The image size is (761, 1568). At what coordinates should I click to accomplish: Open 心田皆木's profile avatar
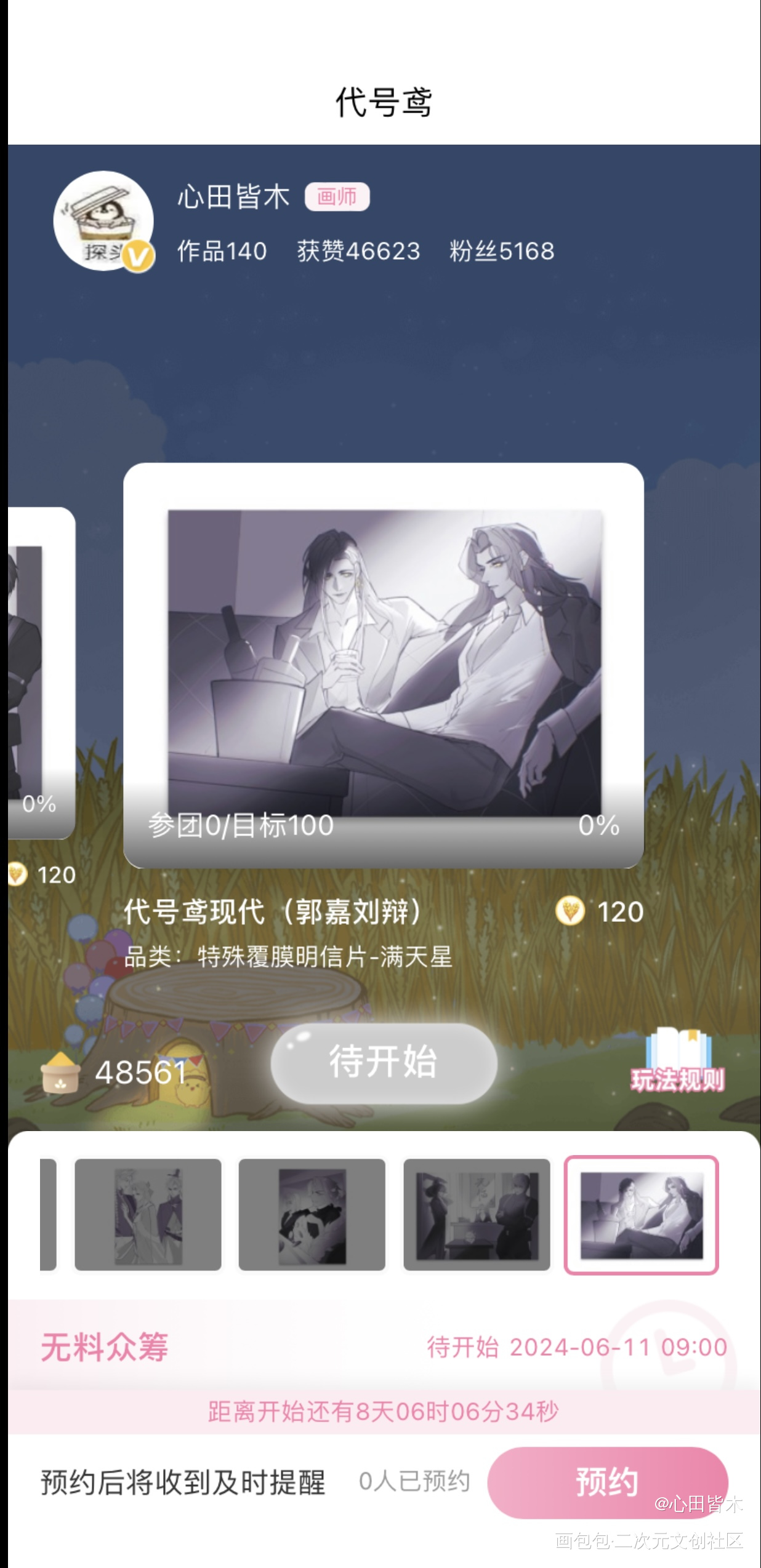point(103,220)
